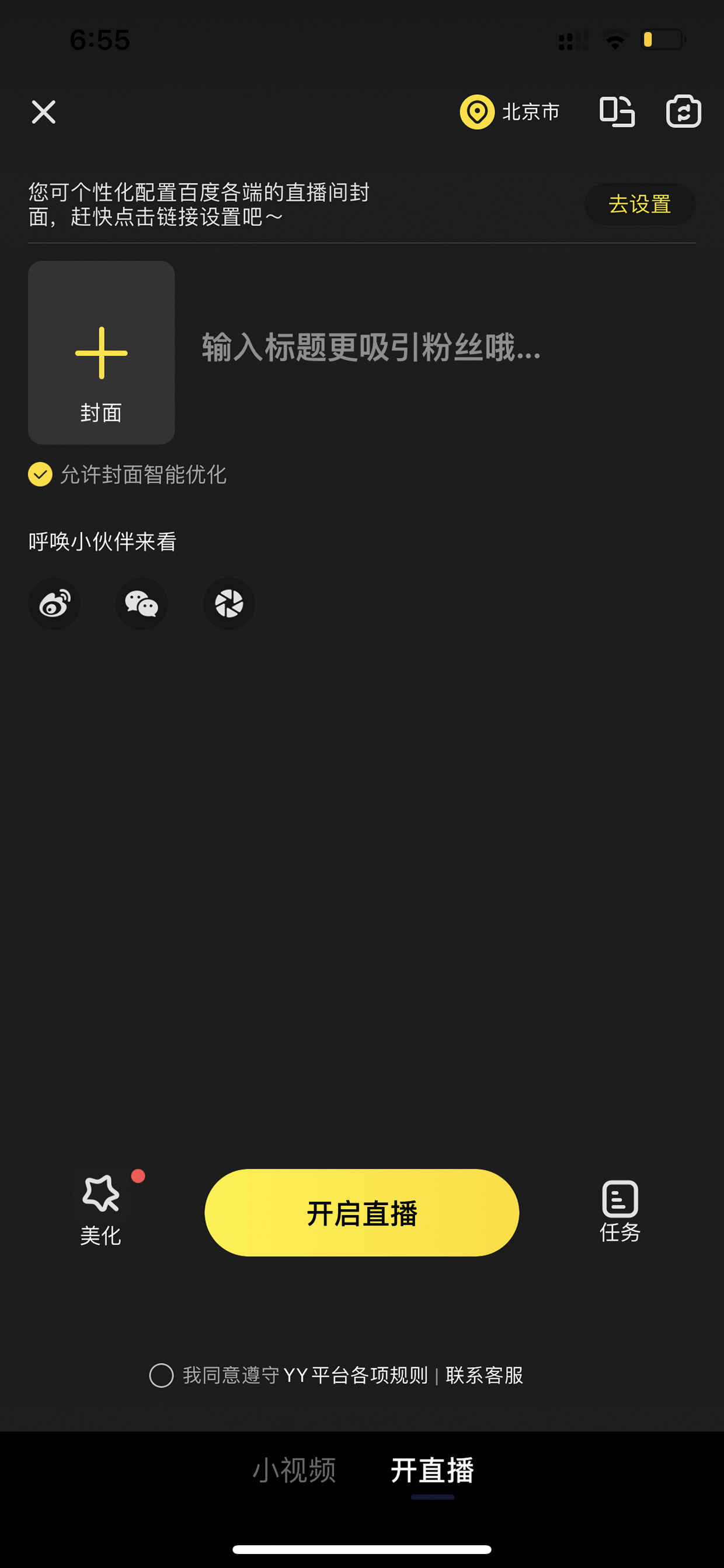Flip the camera
Viewport: 724px width, 1568px height.
683,112
